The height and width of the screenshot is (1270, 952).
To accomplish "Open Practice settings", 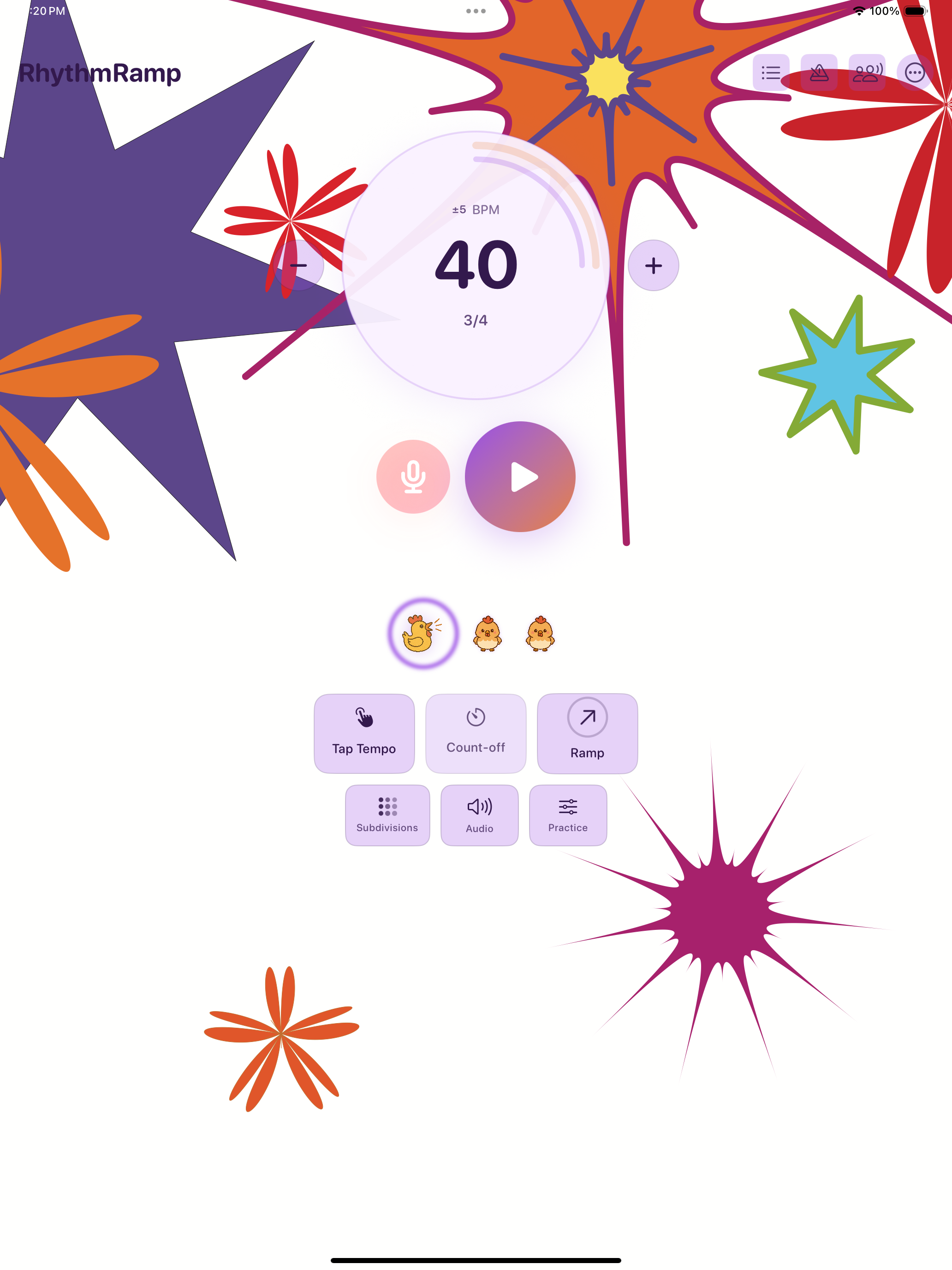I will pos(567,815).
